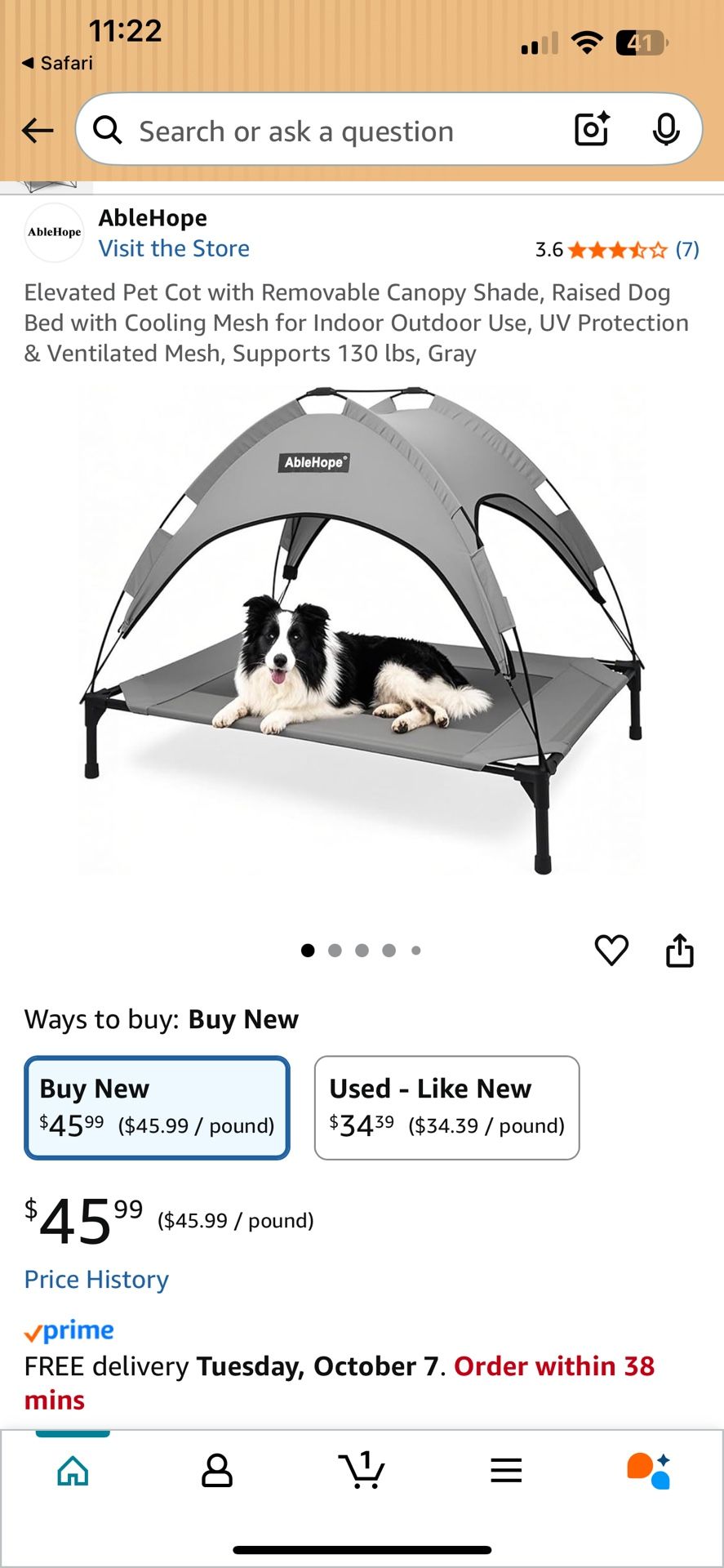
Task: Add item to wish list heart
Action: pyautogui.click(x=611, y=950)
